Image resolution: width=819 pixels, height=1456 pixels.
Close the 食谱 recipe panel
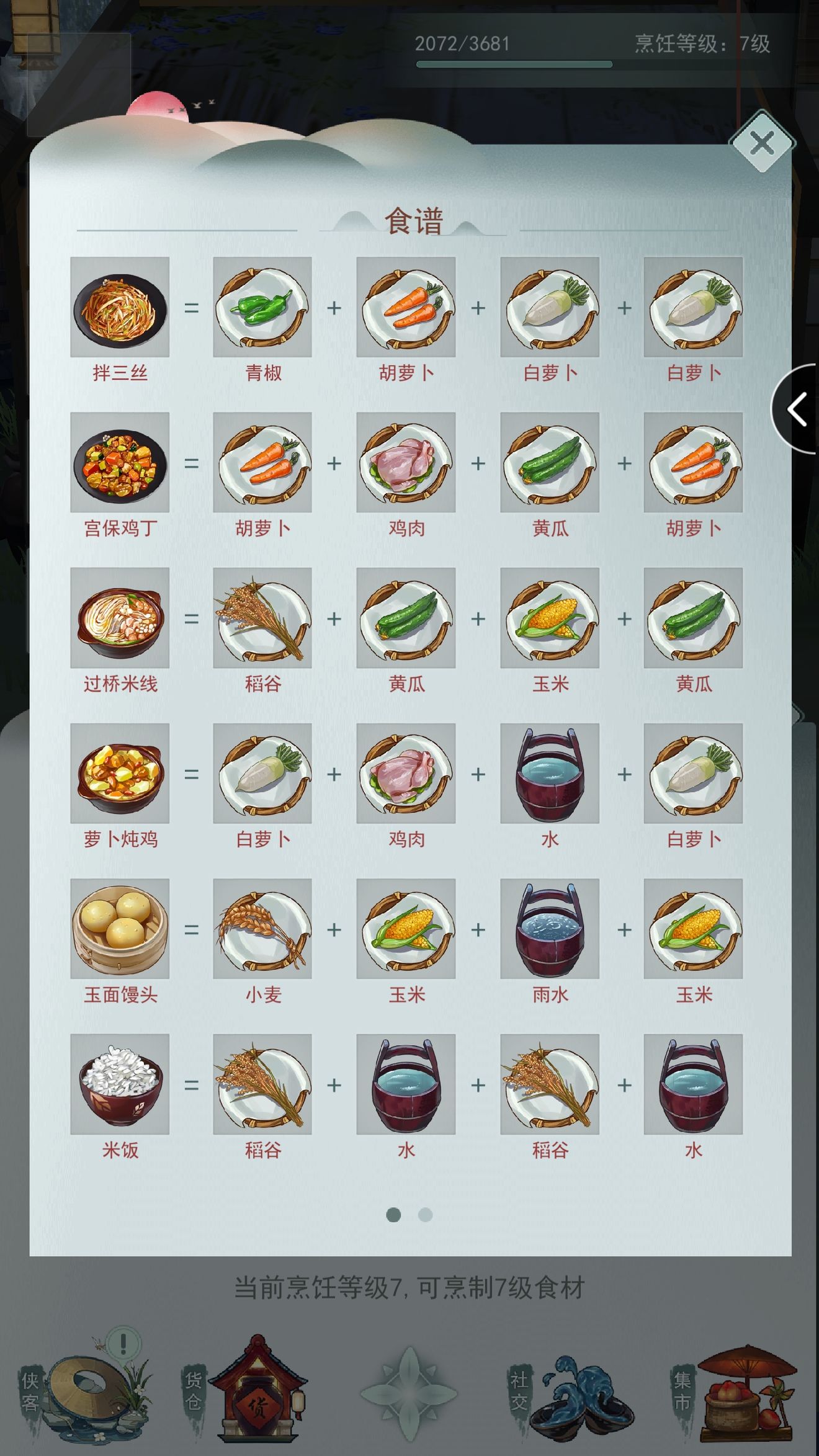[x=762, y=143]
